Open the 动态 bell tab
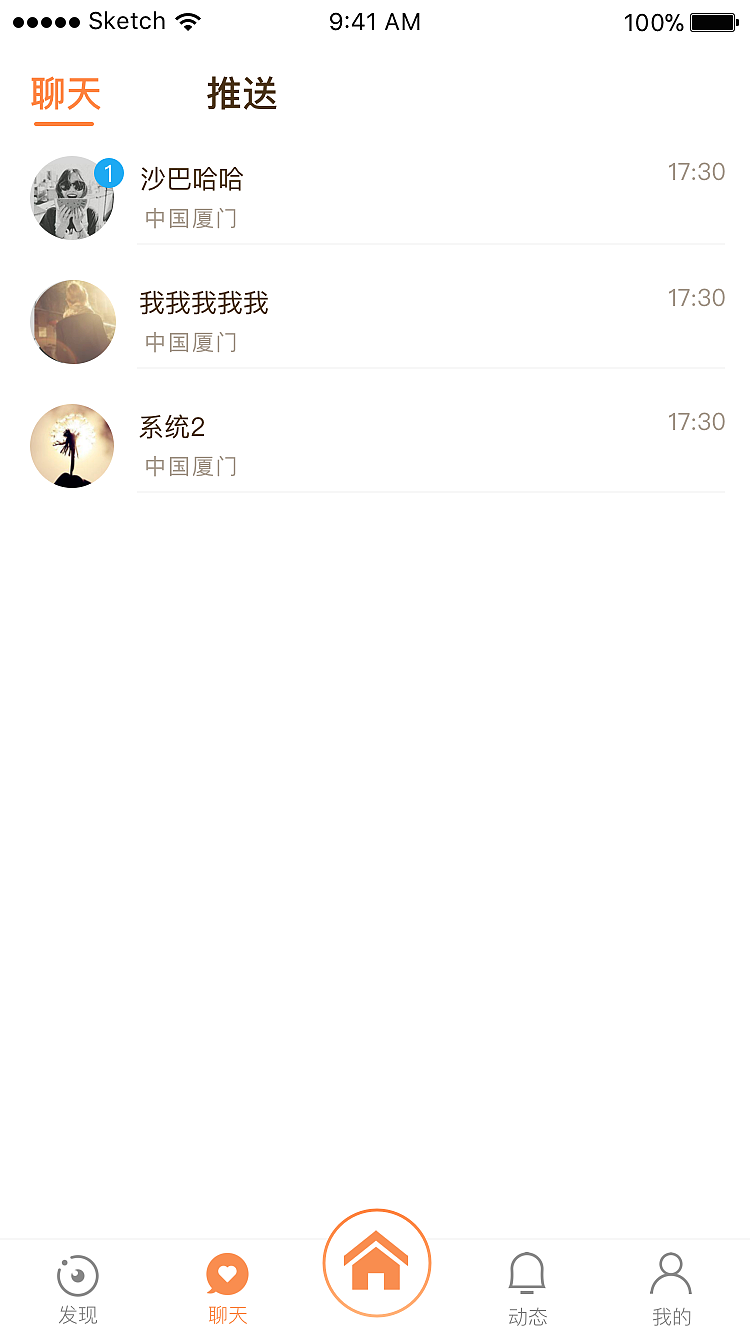750x1334 pixels. [527, 1289]
